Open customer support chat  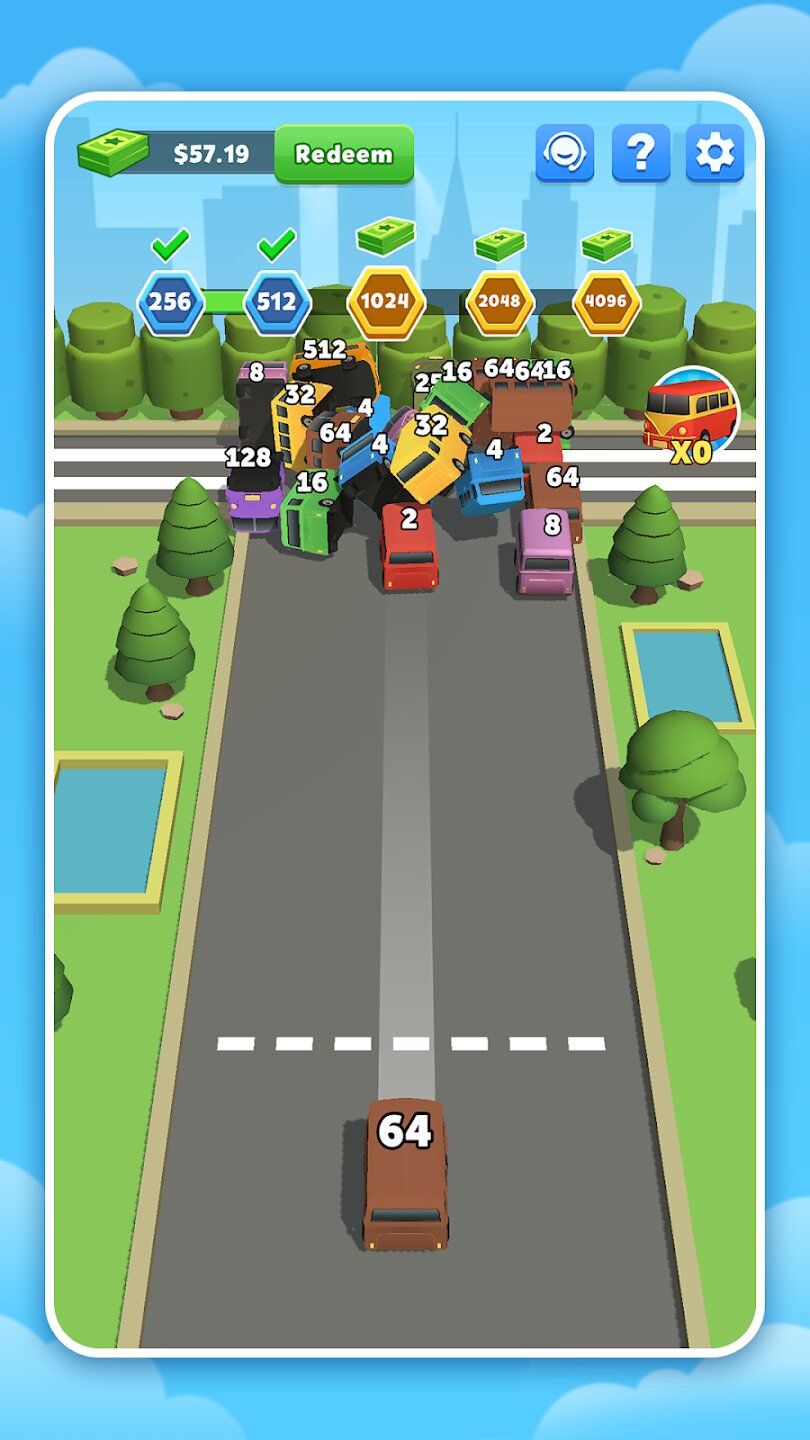point(565,153)
